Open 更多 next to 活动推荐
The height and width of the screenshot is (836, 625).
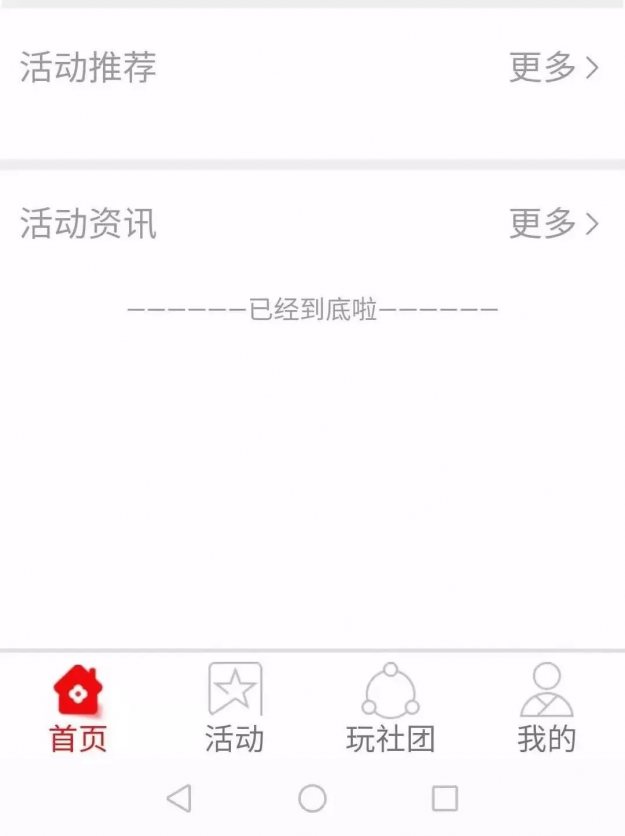click(x=553, y=68)
